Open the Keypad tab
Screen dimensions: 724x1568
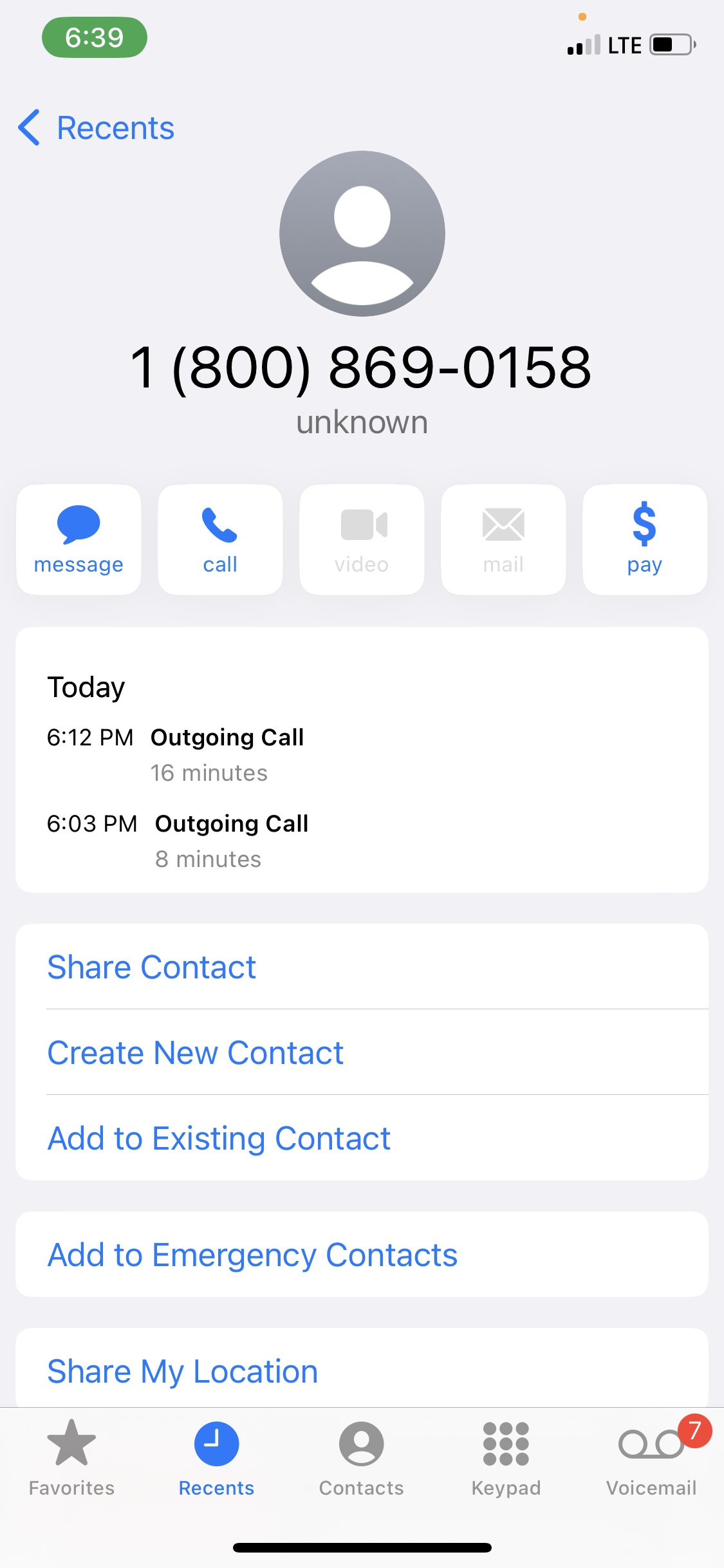click(506, 1459)
